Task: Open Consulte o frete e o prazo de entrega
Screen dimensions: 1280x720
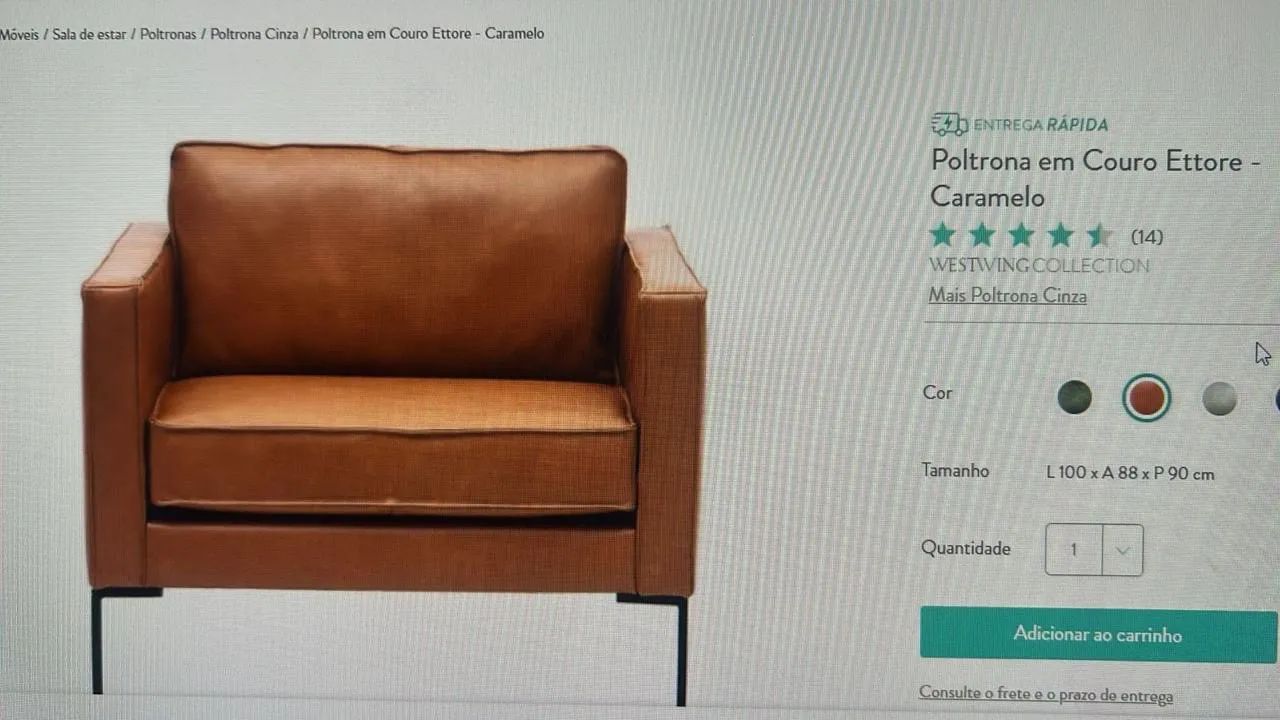Action: 1045,694
